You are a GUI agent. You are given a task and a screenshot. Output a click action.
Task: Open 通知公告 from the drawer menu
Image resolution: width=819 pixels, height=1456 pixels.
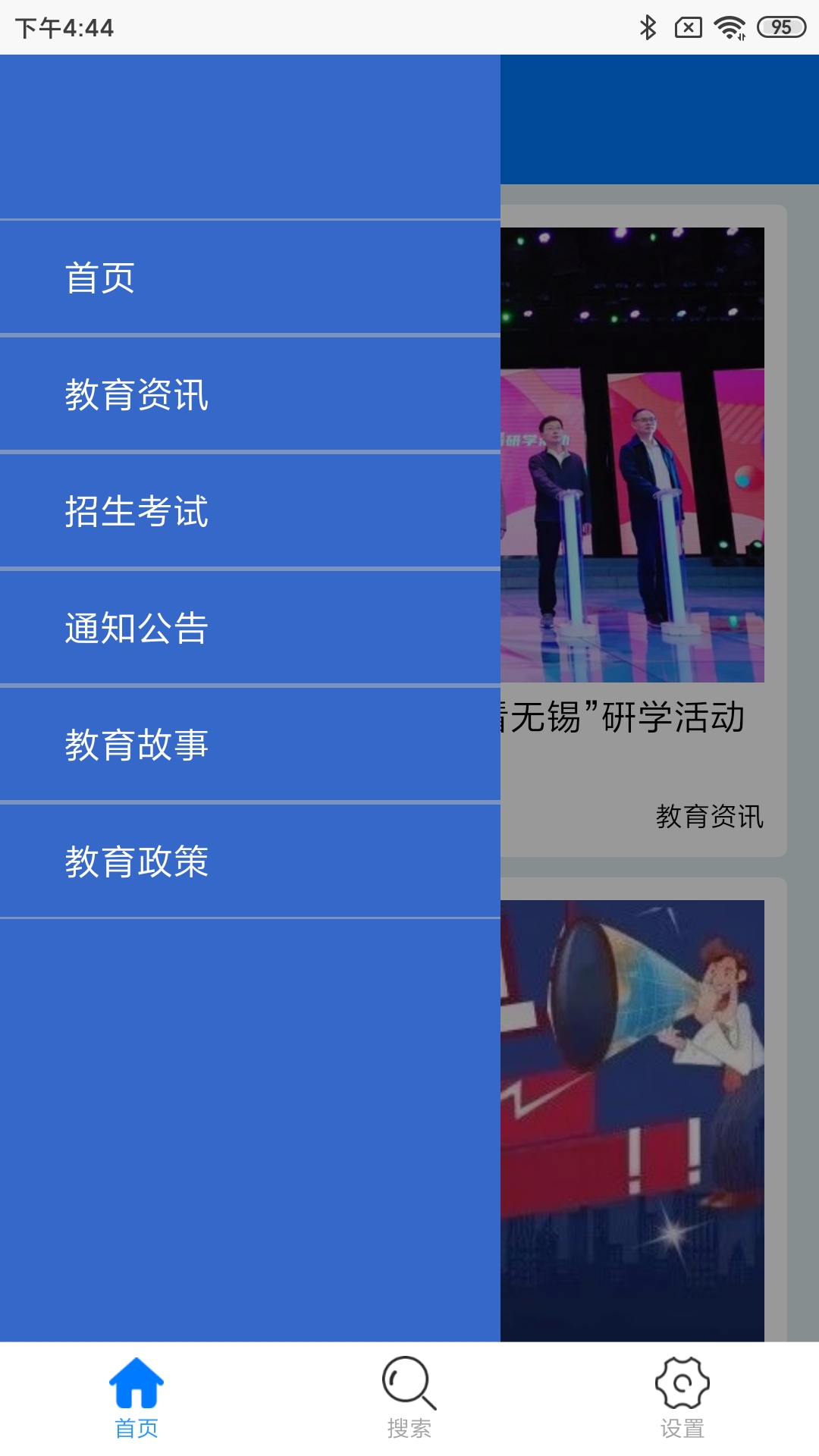click(x=138, y=627)
